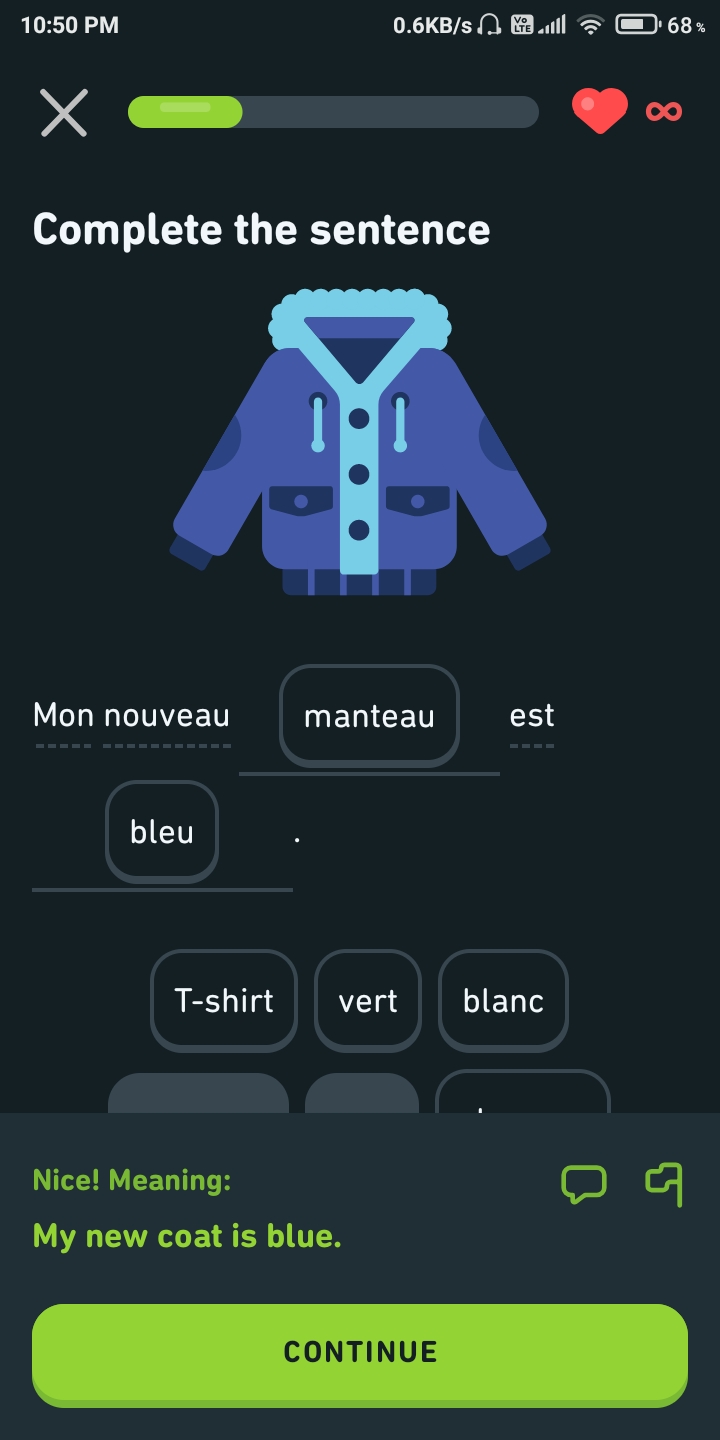Select the 'T-shirt' word tile

[223, 1000]
